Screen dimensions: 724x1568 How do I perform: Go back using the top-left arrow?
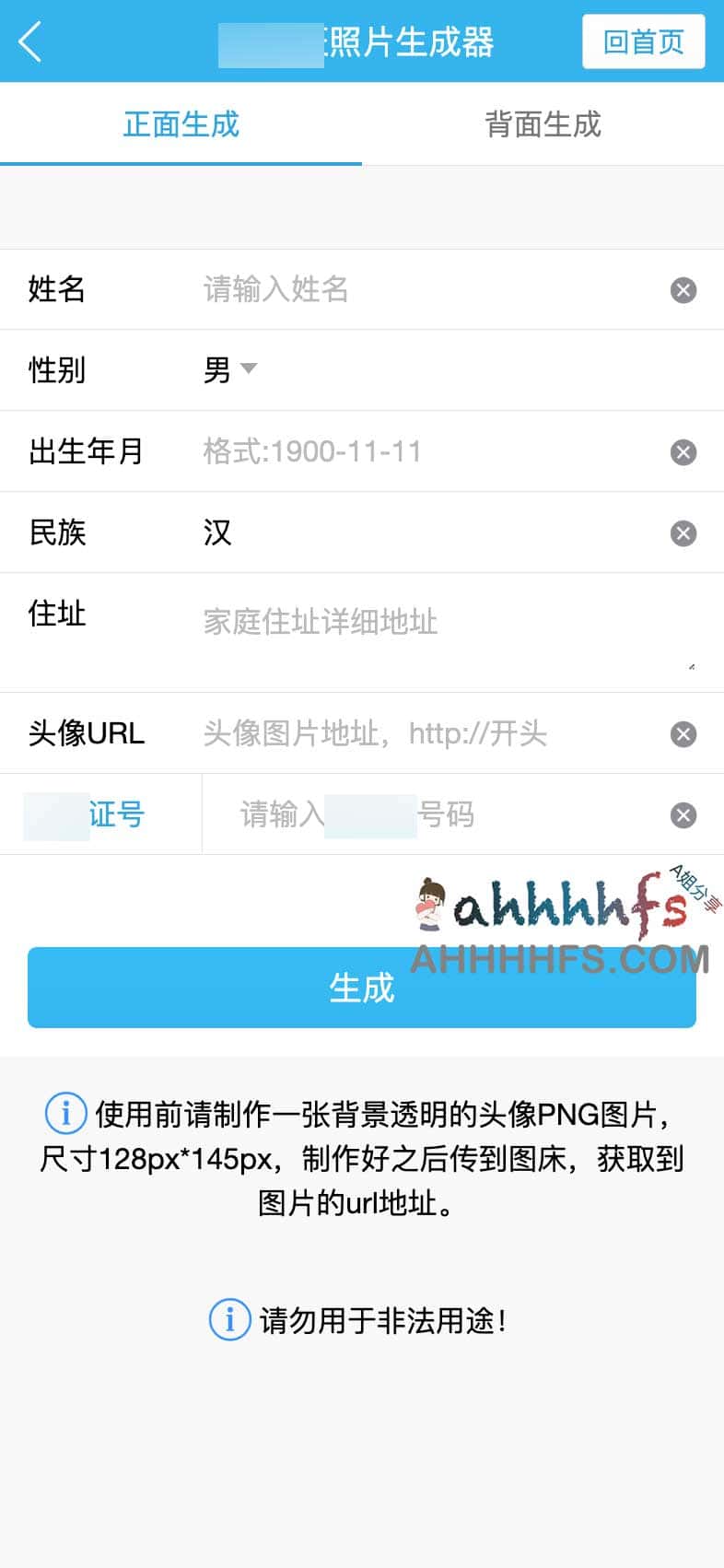coord(30,41)
